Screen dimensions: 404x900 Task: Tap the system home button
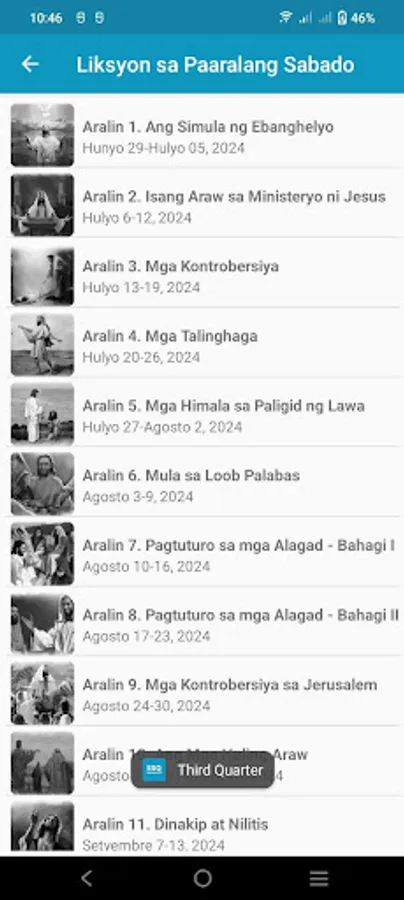202,878
